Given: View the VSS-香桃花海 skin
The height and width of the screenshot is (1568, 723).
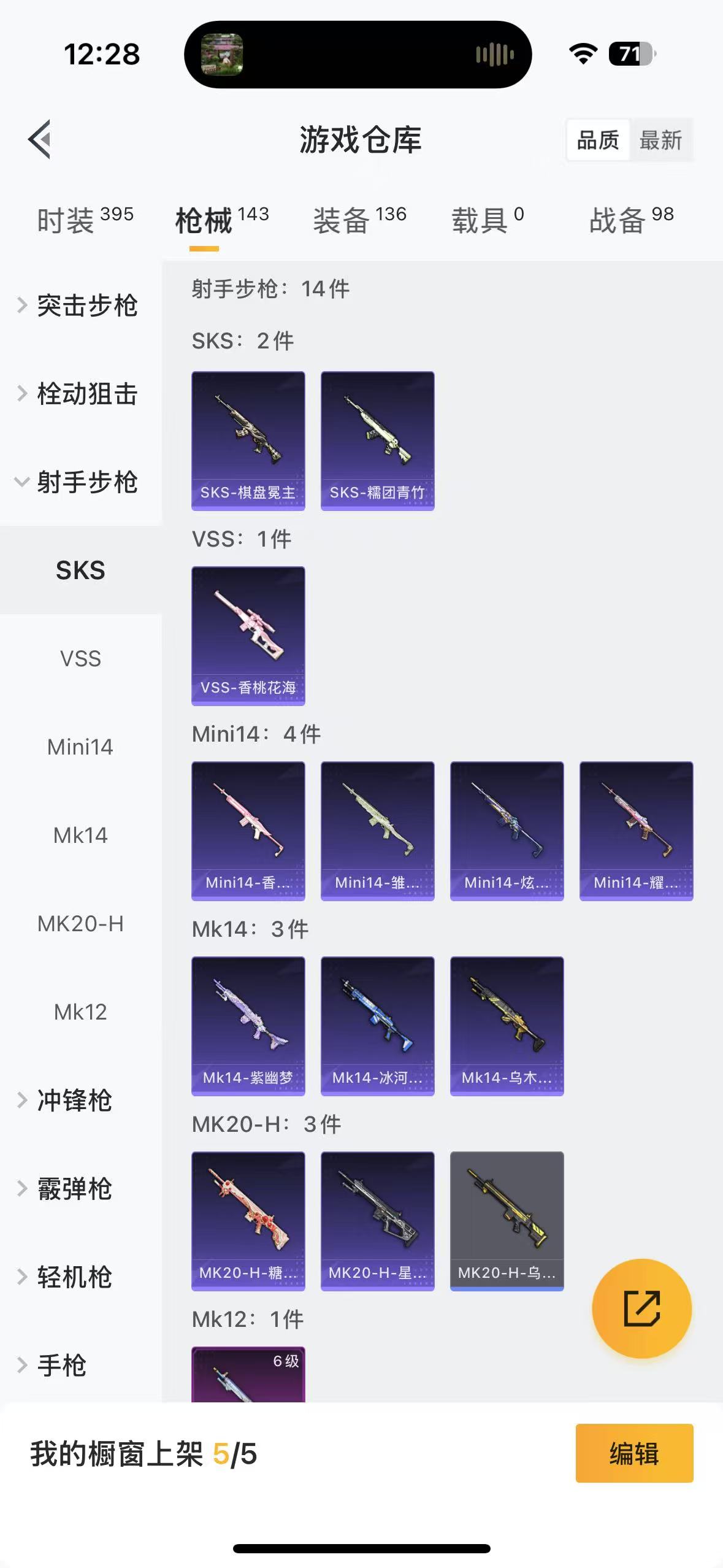Looking at the screenshot, I should click(x=248, y=636).
